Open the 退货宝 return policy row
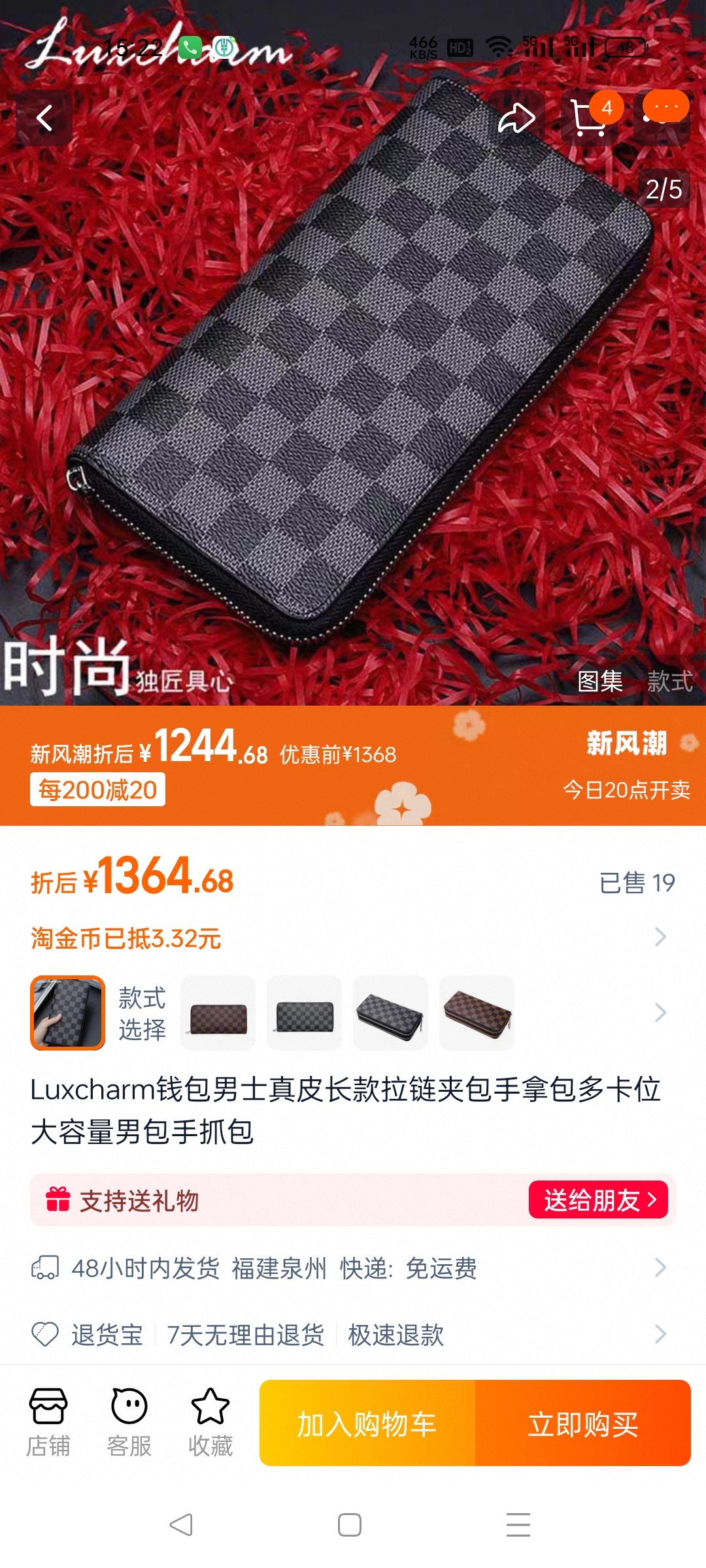The image size is (706, 1568). [x=353, y=1334]
